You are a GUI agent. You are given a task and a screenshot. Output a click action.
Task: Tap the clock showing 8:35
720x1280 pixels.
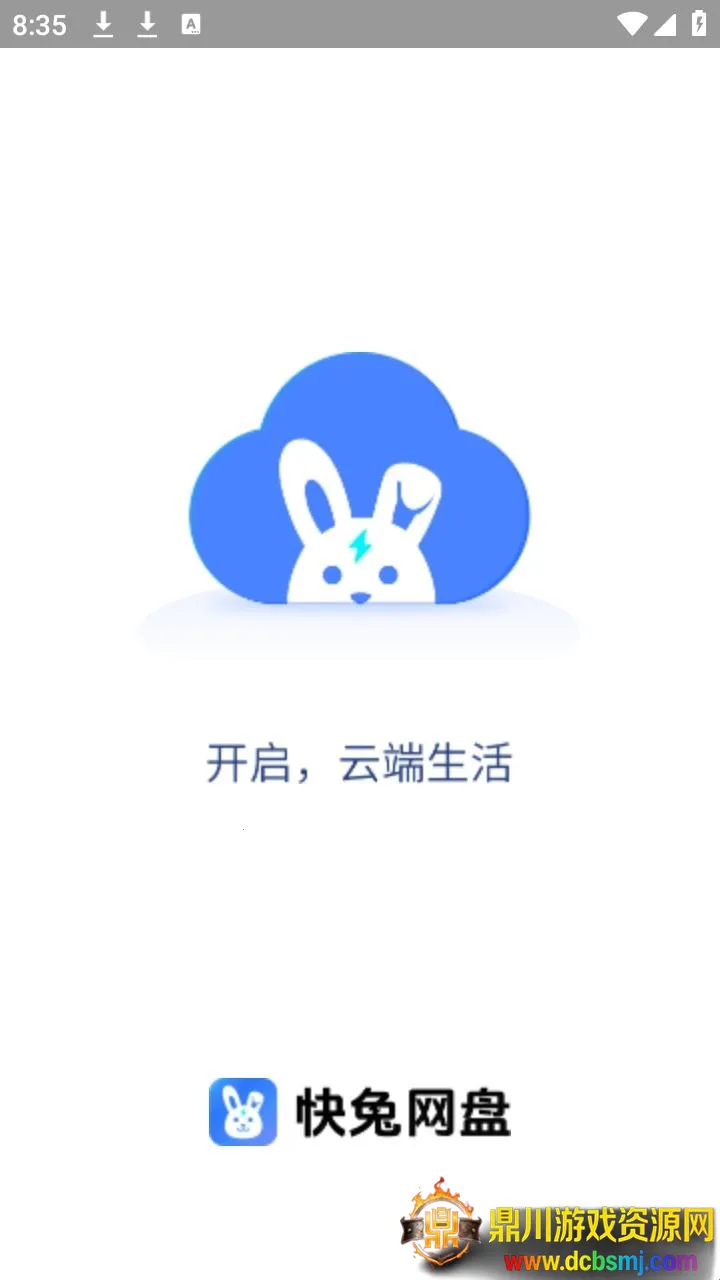click(x=38, y=25)
